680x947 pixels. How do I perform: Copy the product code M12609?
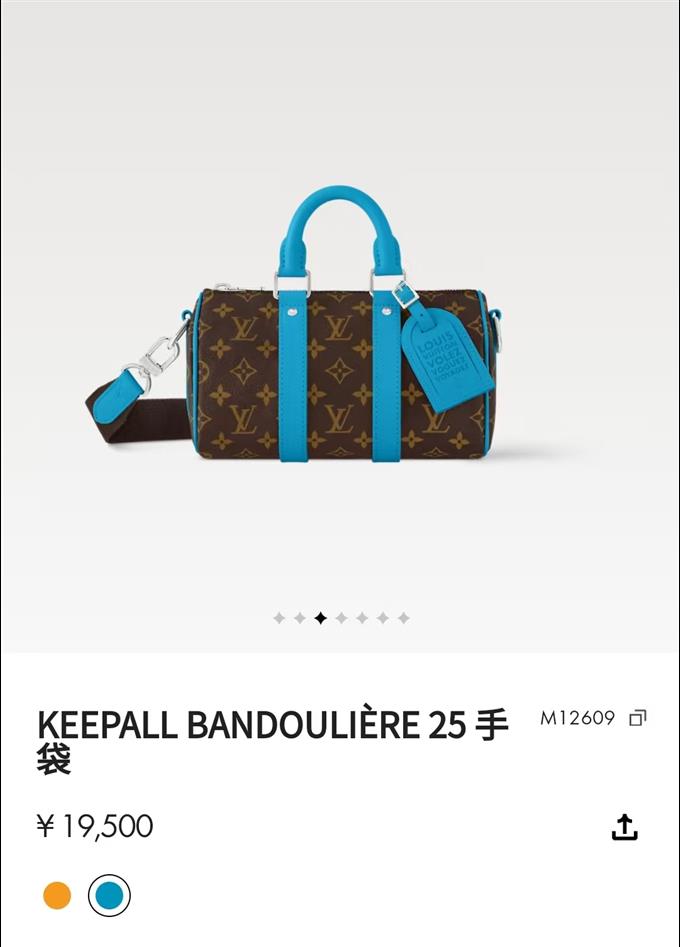pos(637,718)
